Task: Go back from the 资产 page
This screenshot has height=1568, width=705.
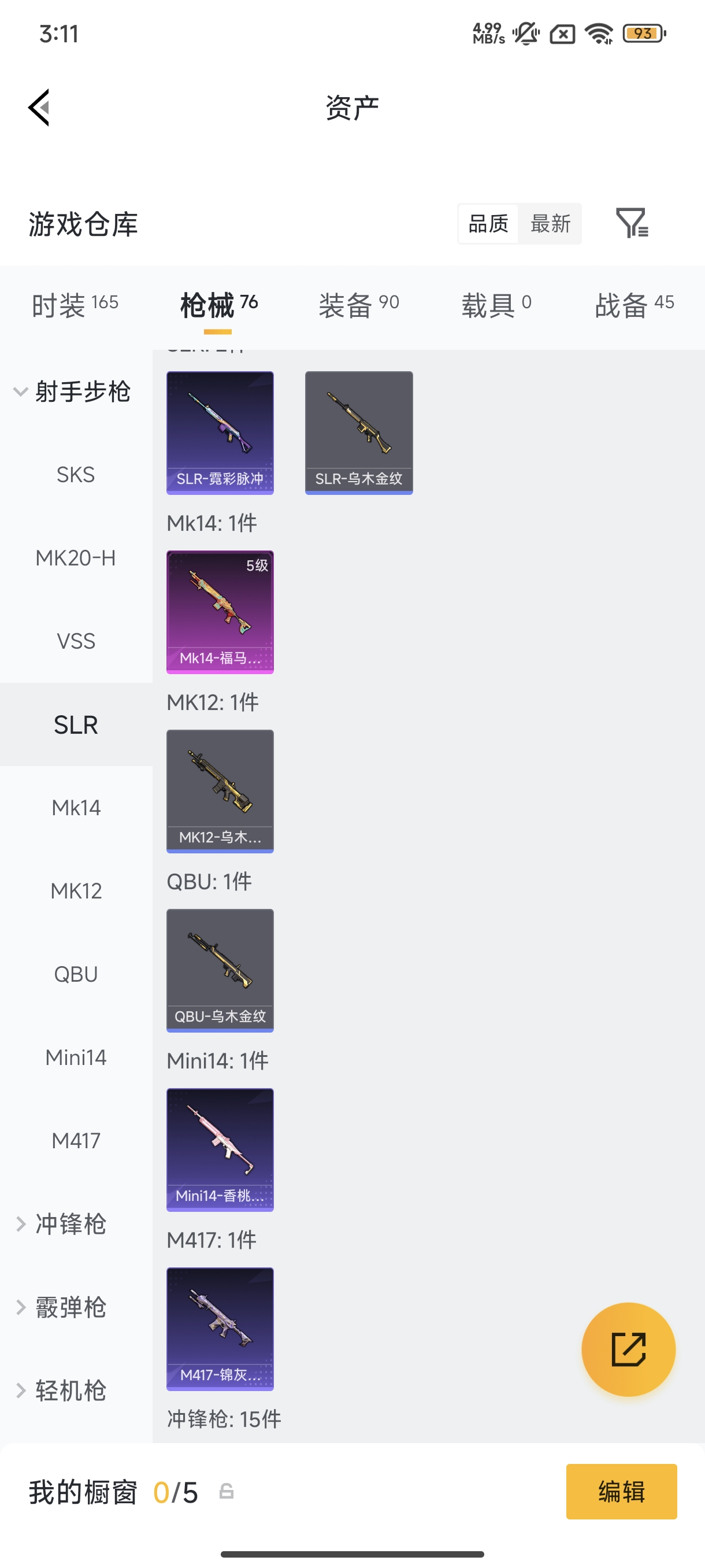Action: coord(39,108)
